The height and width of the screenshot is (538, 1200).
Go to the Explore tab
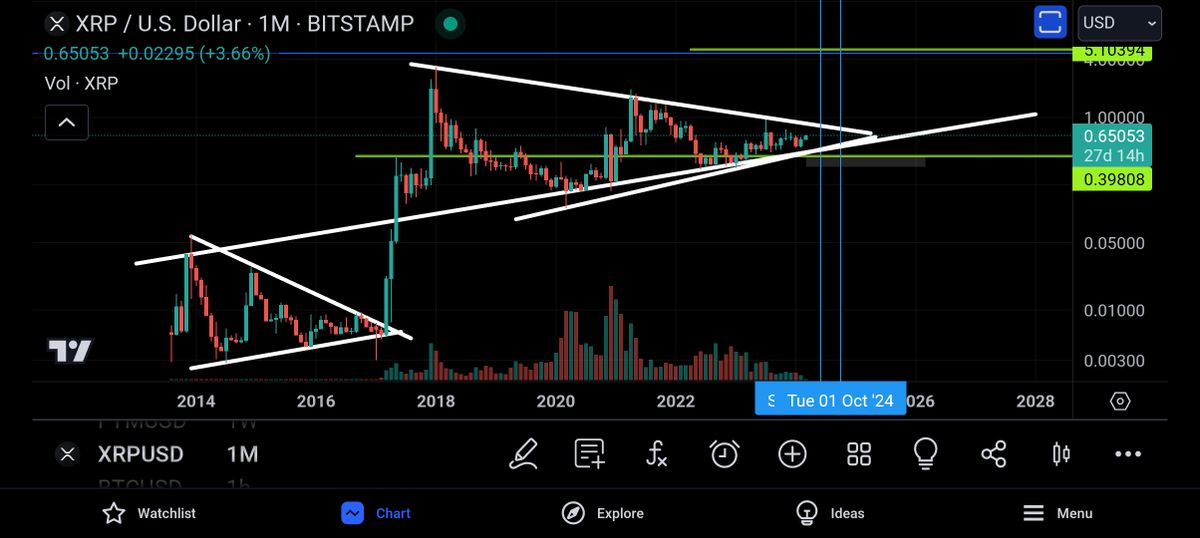(x=603, y=513)
